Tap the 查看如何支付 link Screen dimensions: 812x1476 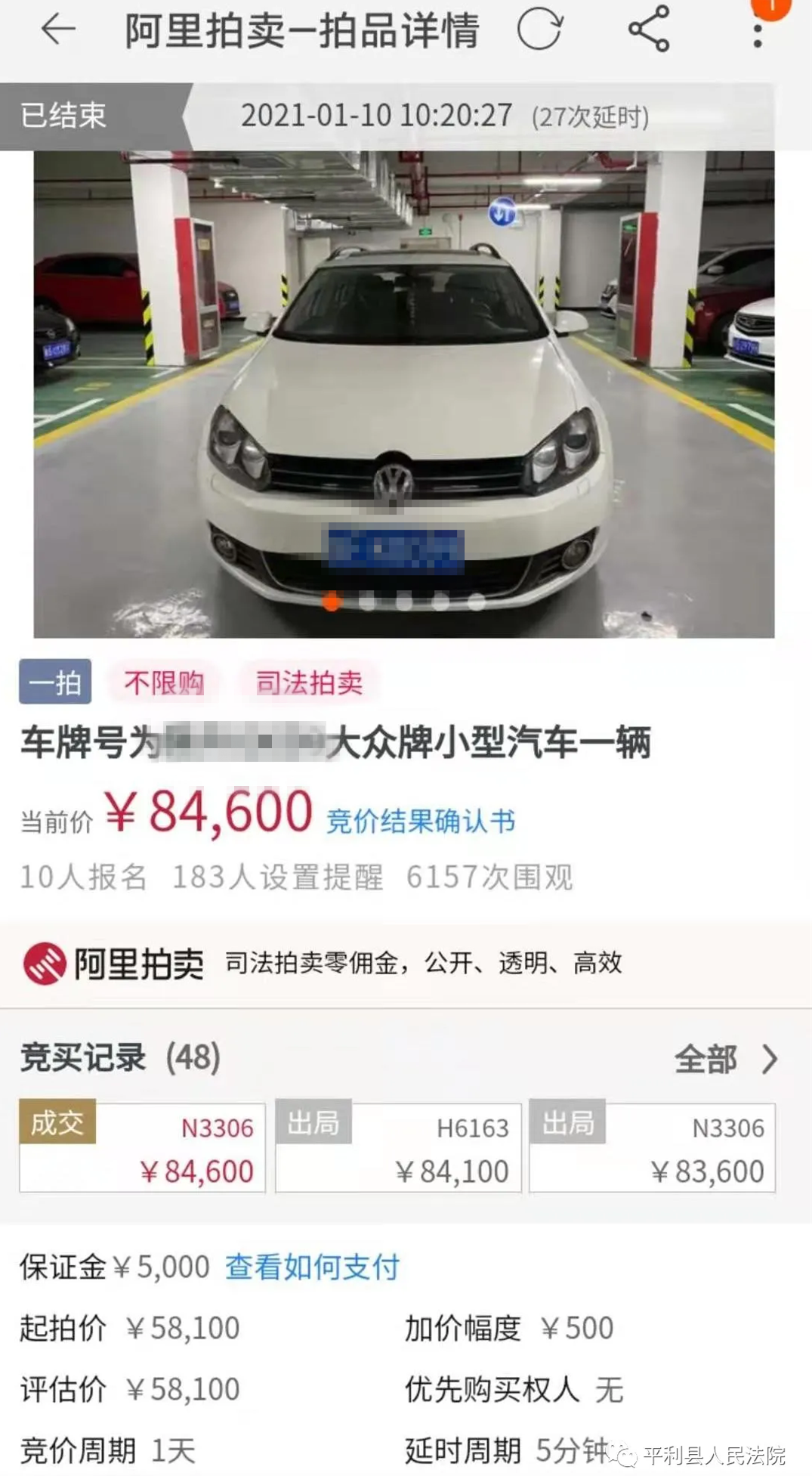tap(312, 1267)
